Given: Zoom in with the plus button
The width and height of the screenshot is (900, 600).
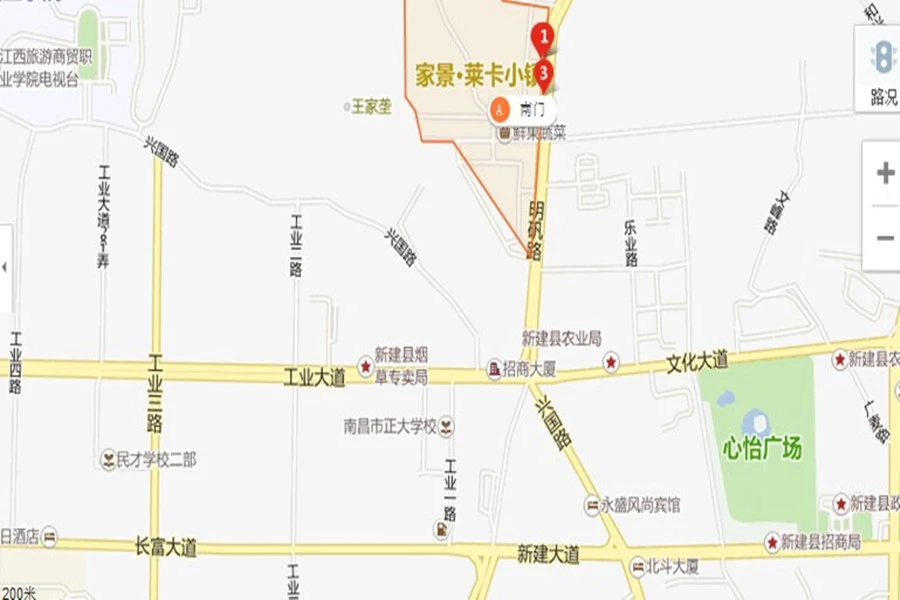Looking at the screenshot, I should (885, 173).
